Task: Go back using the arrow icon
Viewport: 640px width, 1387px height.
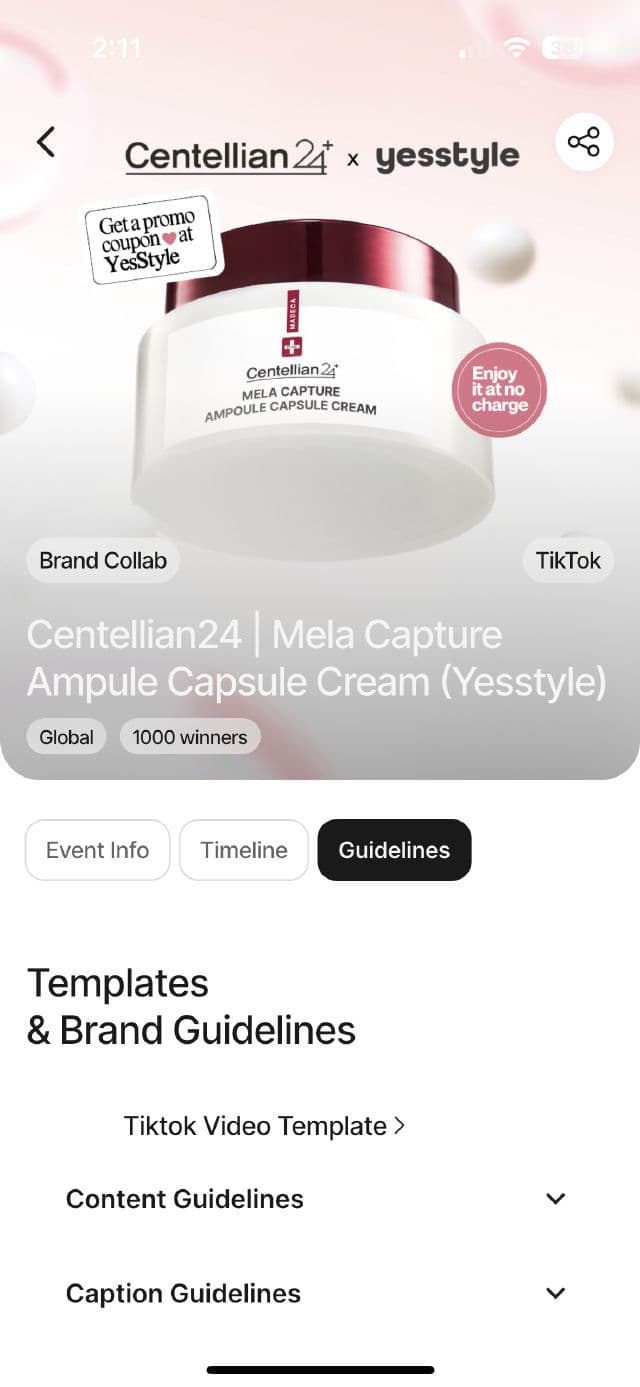Action: (46, 142)
